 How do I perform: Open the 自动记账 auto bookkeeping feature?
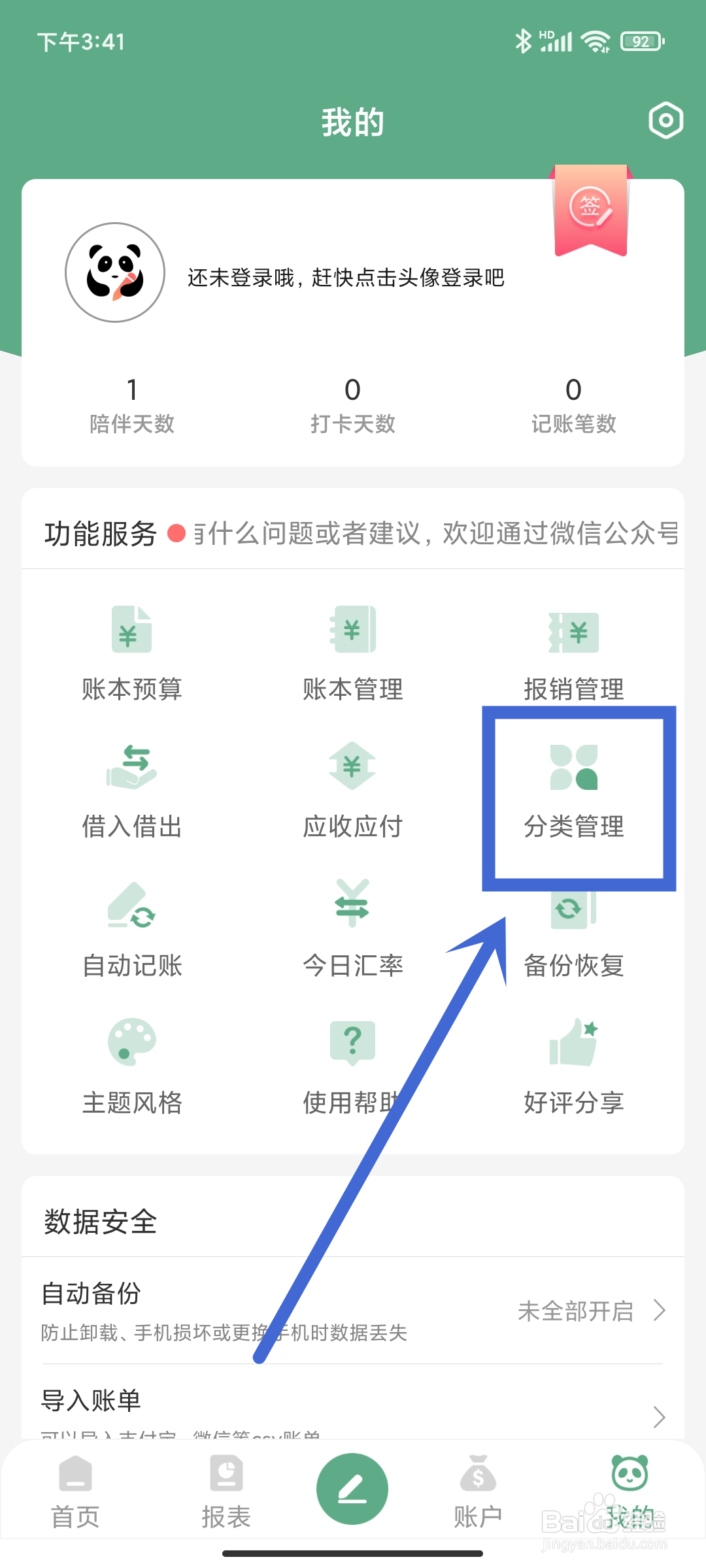[x=131, y=931]
